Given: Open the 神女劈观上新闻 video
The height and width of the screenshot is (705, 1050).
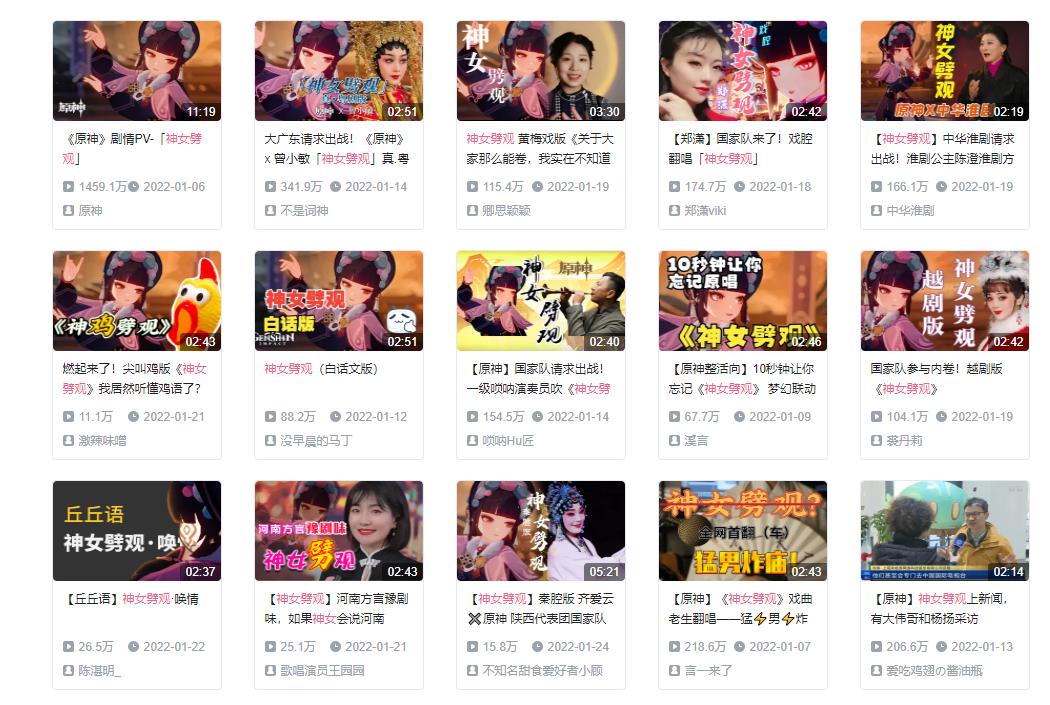Looking at the screenshot, I should point(944,531).
